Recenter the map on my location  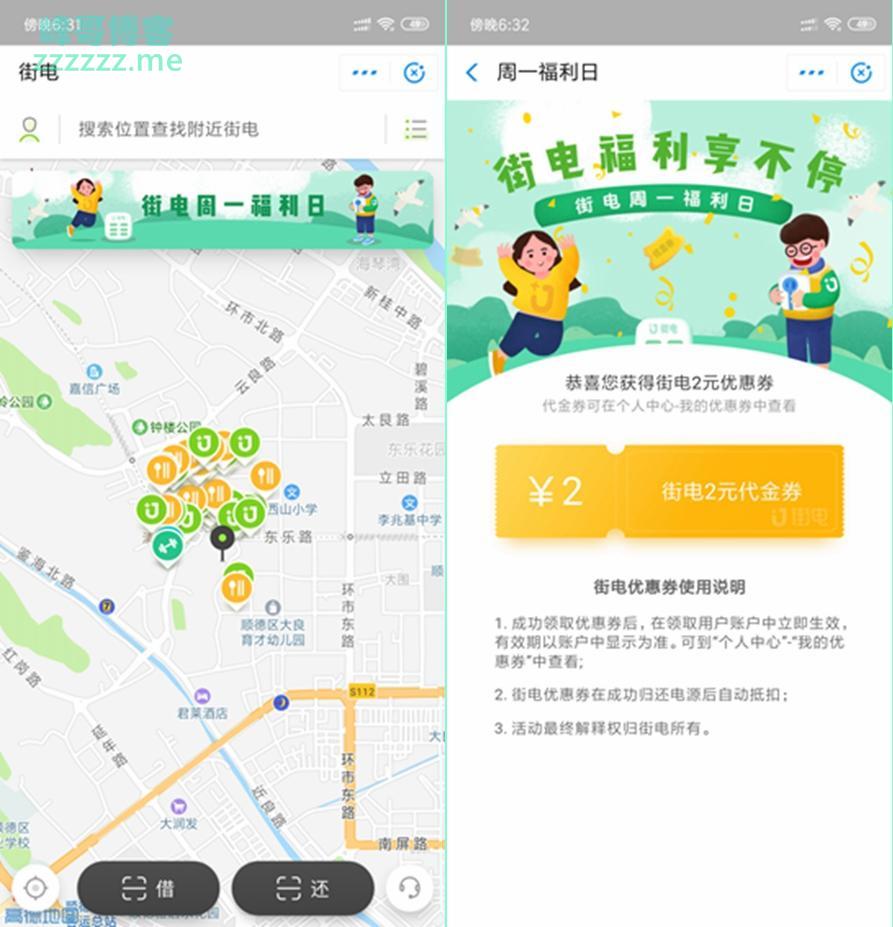(36, 888)
